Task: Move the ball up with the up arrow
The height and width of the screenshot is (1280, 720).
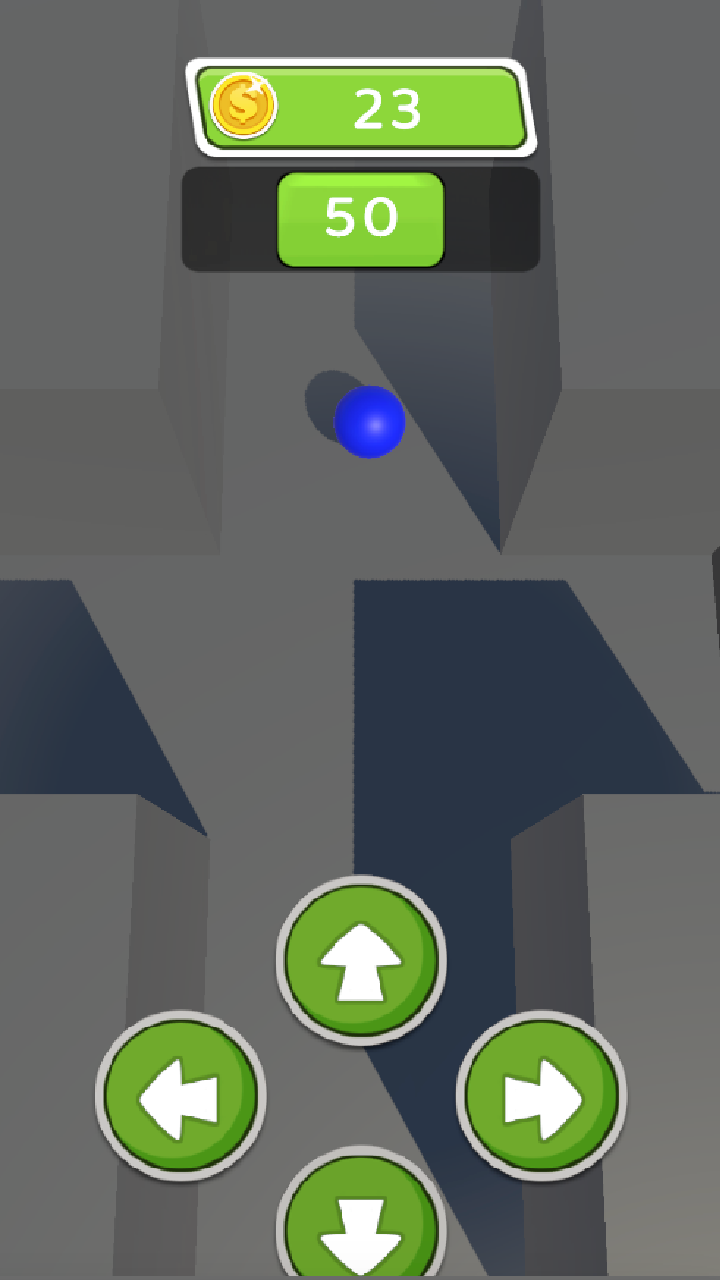Action: pyautogui.click(x=361, y=961)
